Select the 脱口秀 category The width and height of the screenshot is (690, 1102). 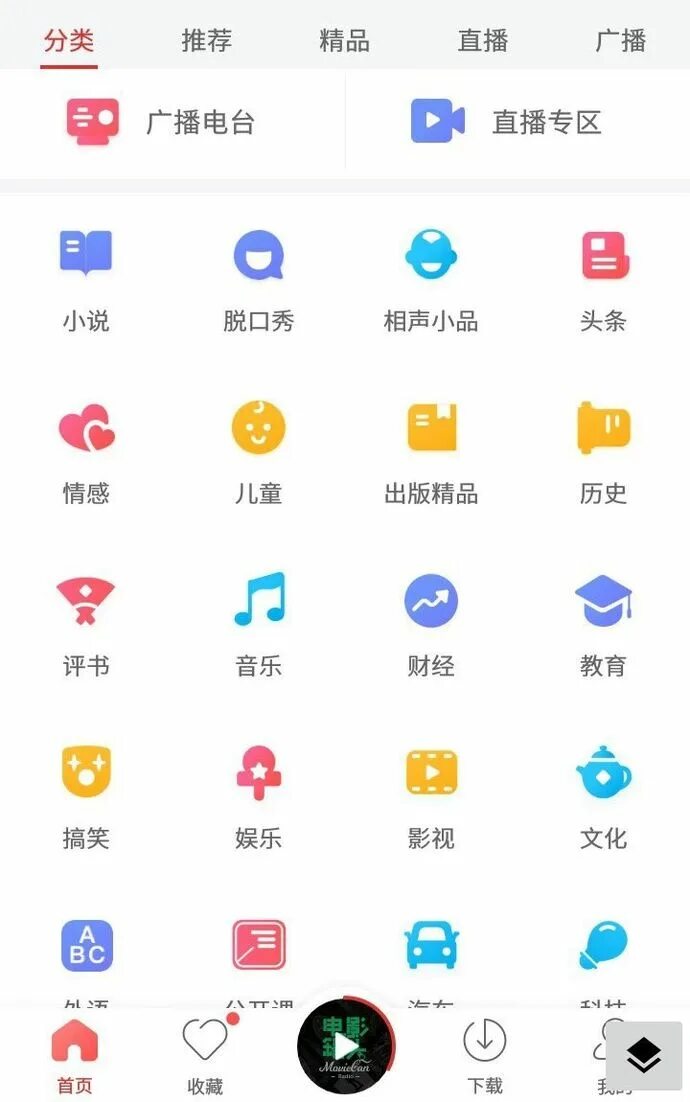[x=258, y=275]
